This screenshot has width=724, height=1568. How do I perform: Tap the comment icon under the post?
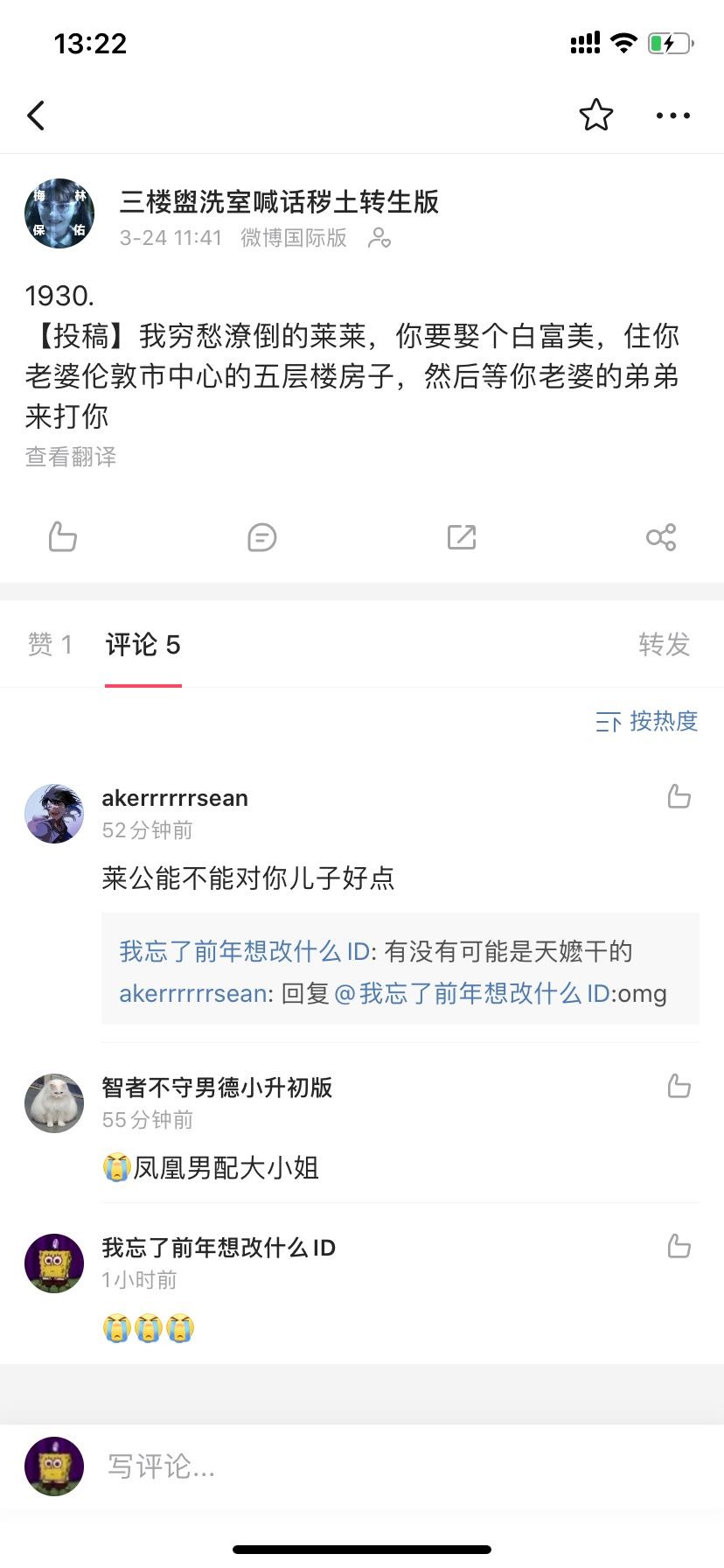[261, 536]
